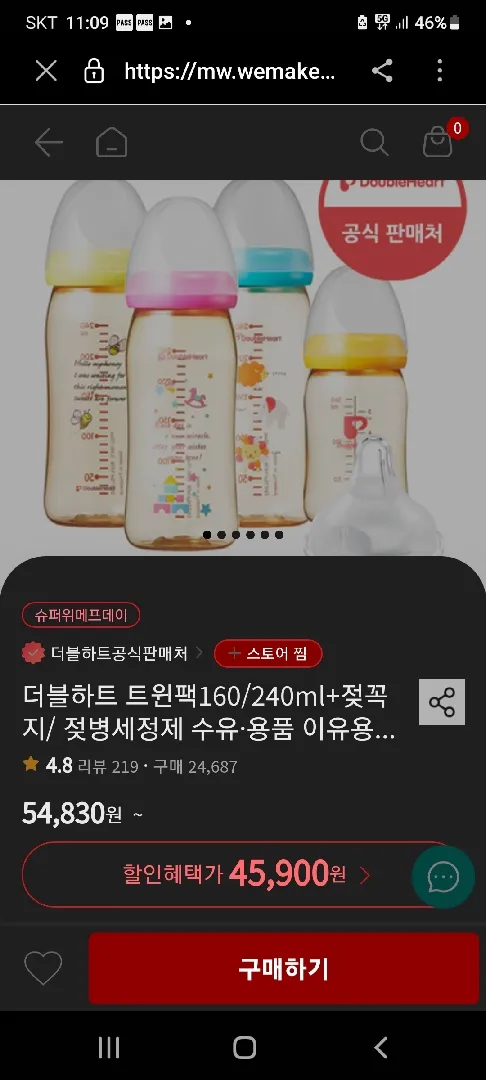486x1080 pixels.
Task: Open the browser overflow menu
Action: 440,70
